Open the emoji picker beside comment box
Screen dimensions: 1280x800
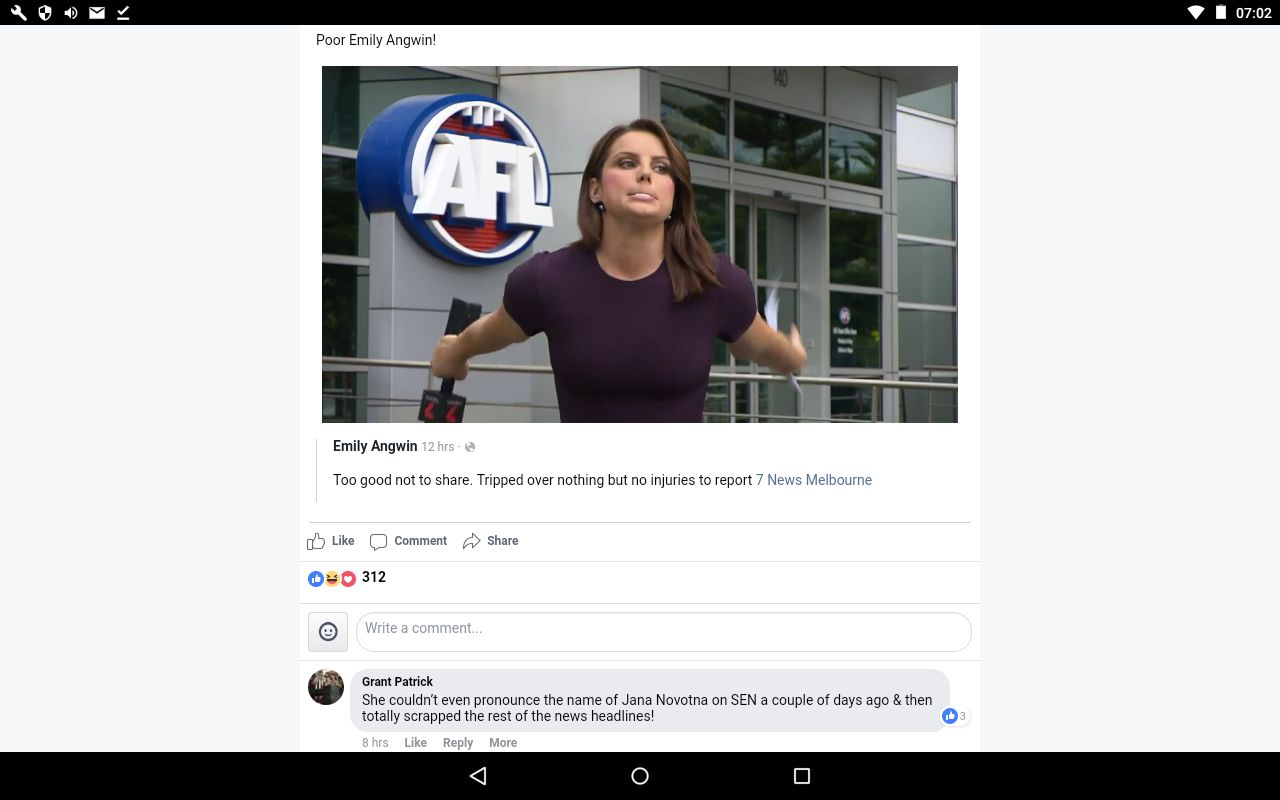point(328,631)
